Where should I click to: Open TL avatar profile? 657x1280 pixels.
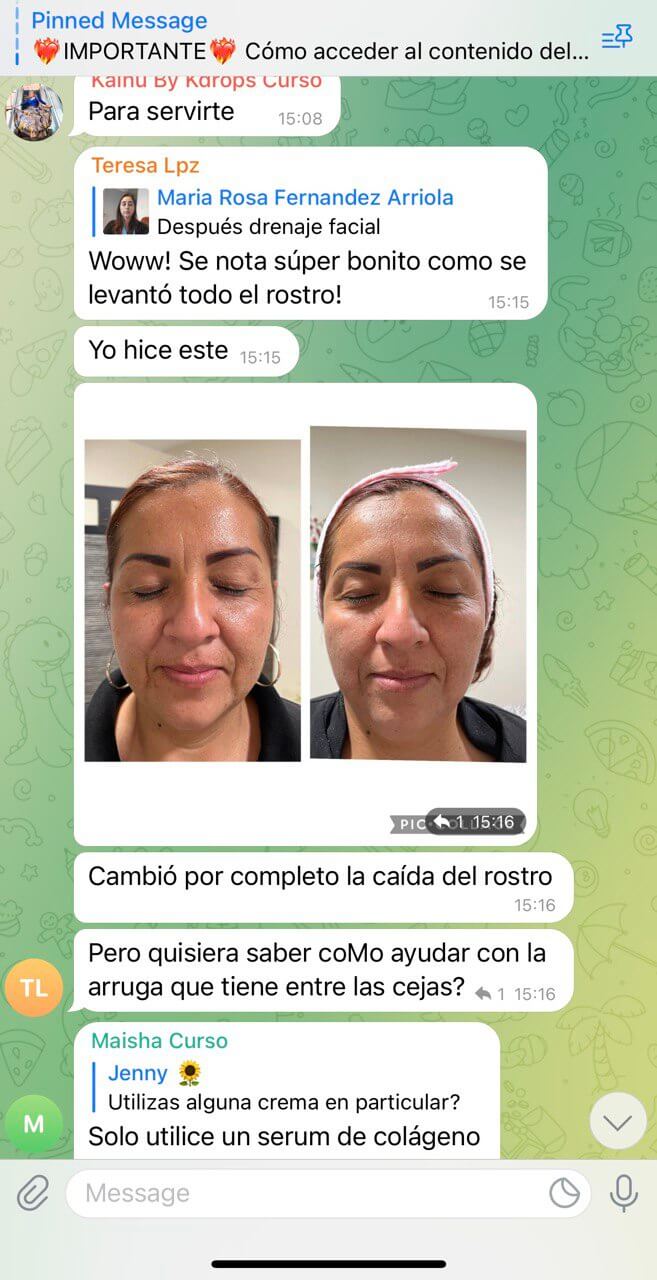pos(33,988)
